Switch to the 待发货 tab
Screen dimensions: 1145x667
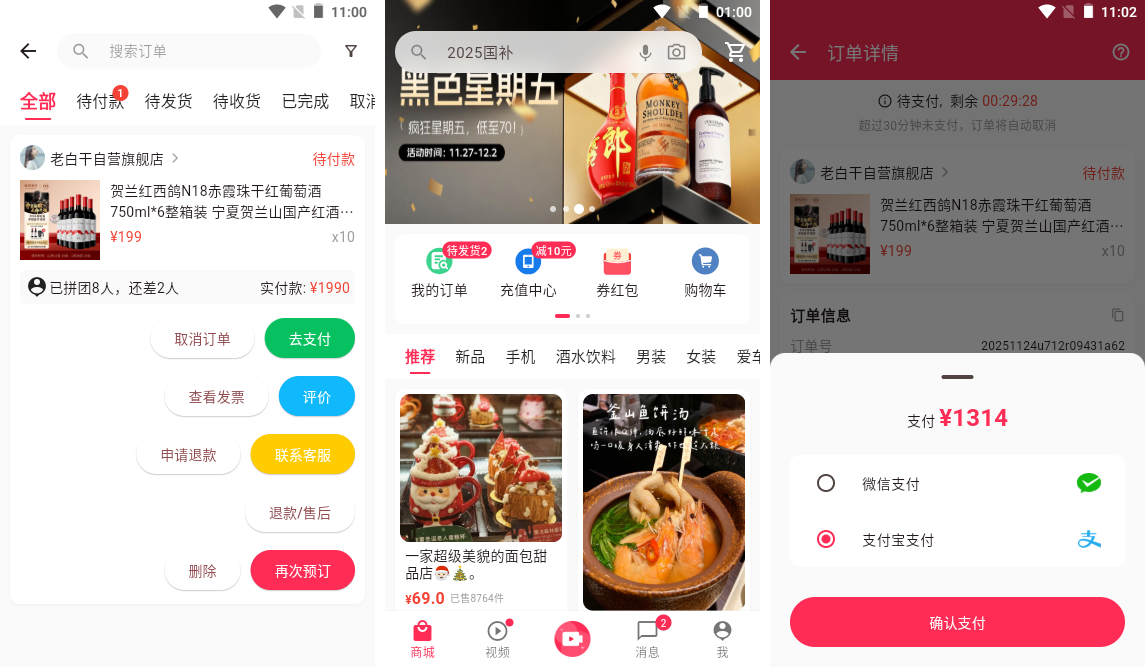(168, 101)
